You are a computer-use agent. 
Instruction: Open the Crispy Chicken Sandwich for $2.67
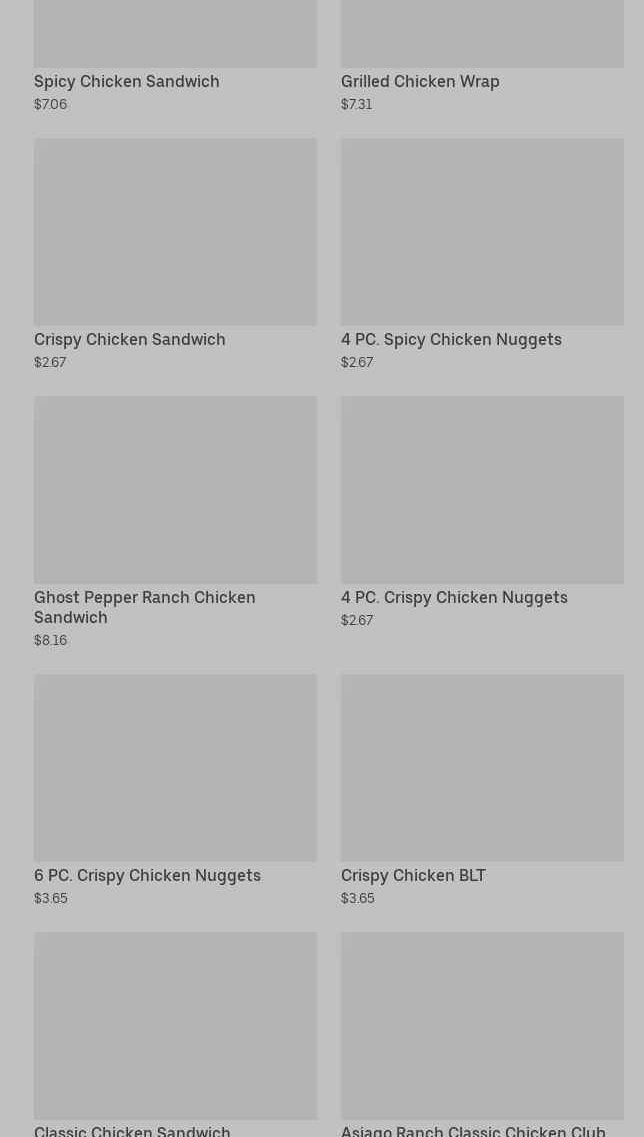[x=175, y=254]
